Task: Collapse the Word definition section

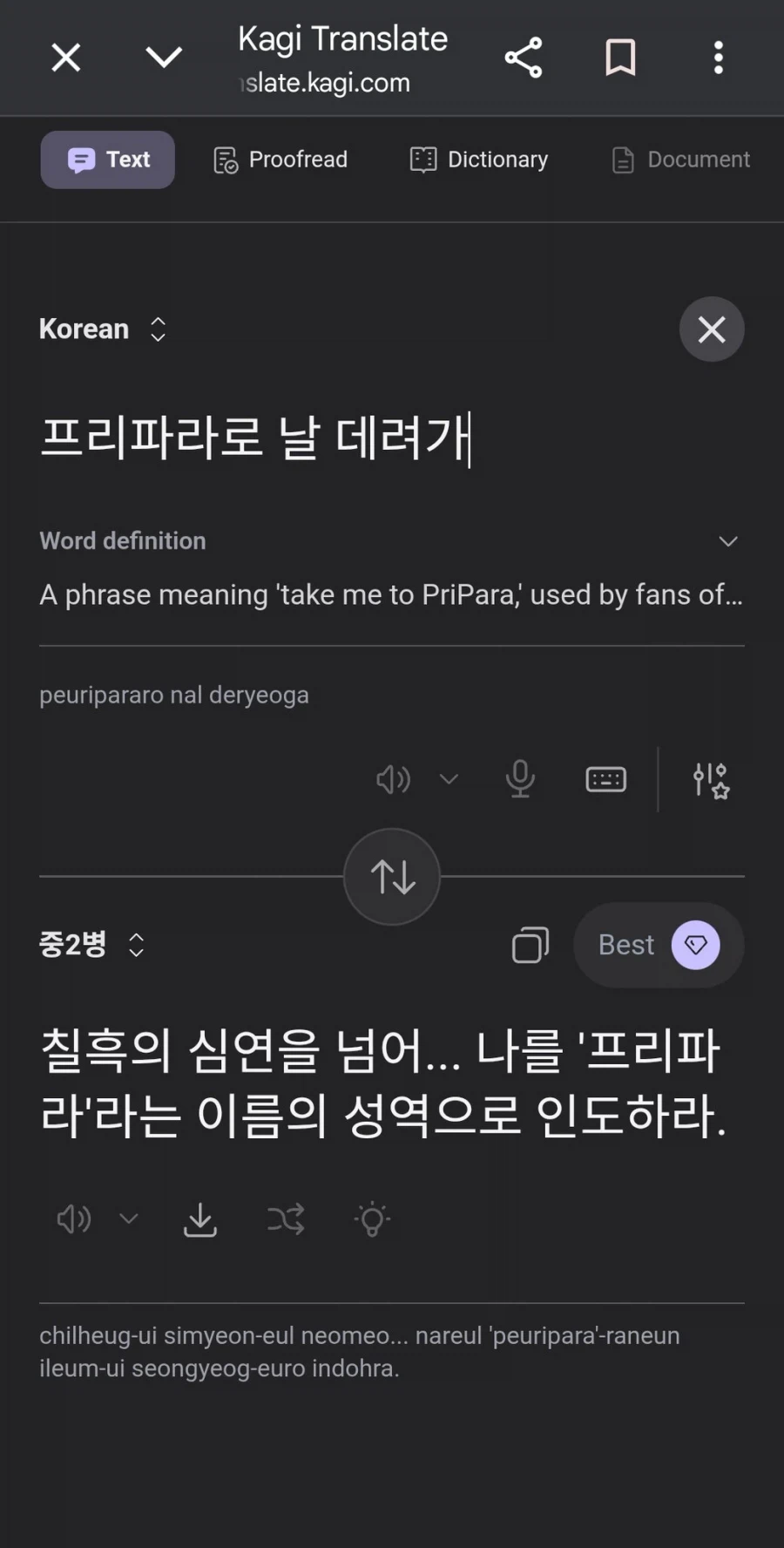Action: [729, 540]
